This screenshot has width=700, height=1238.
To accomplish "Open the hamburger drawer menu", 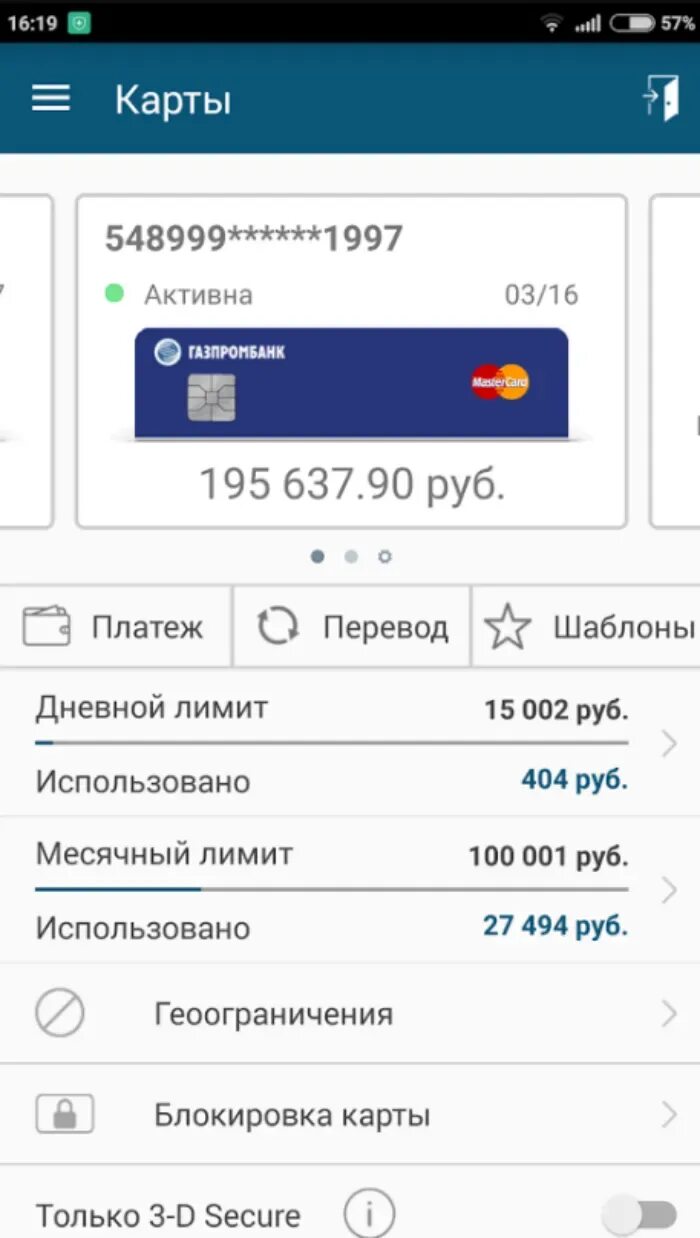I will [51, 98].
